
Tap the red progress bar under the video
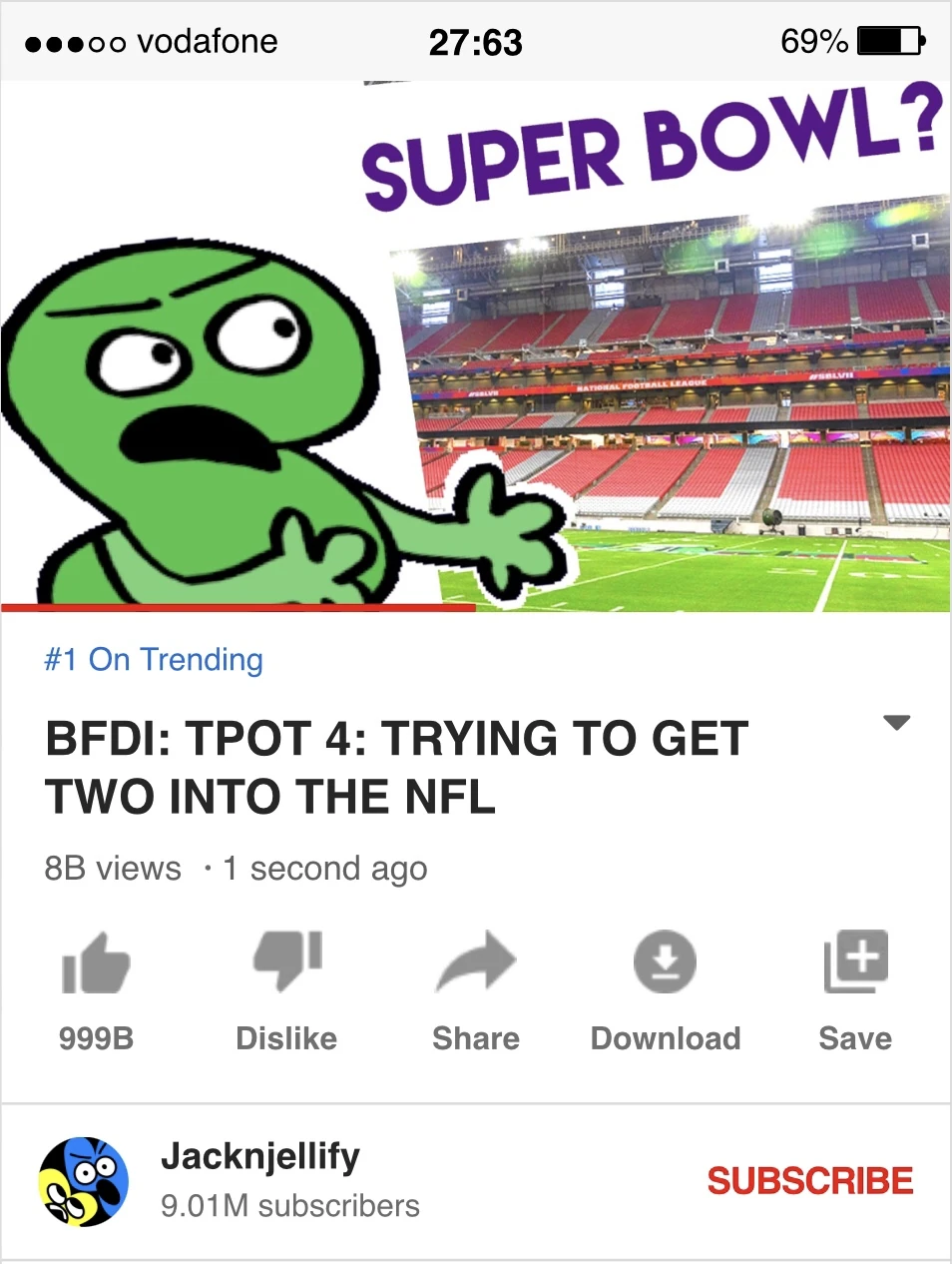238,606
